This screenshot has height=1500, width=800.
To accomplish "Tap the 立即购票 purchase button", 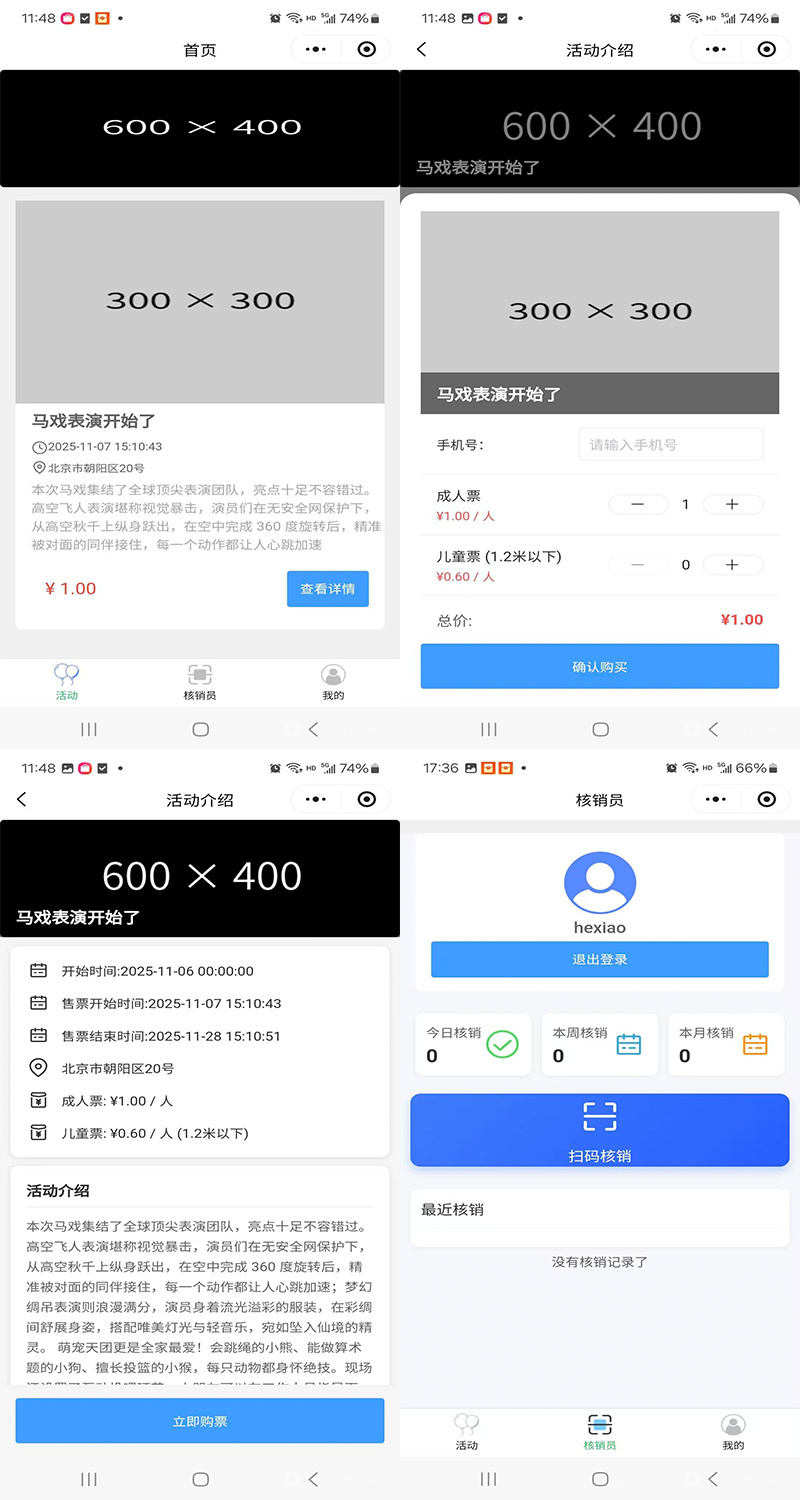I will 199,1420.
